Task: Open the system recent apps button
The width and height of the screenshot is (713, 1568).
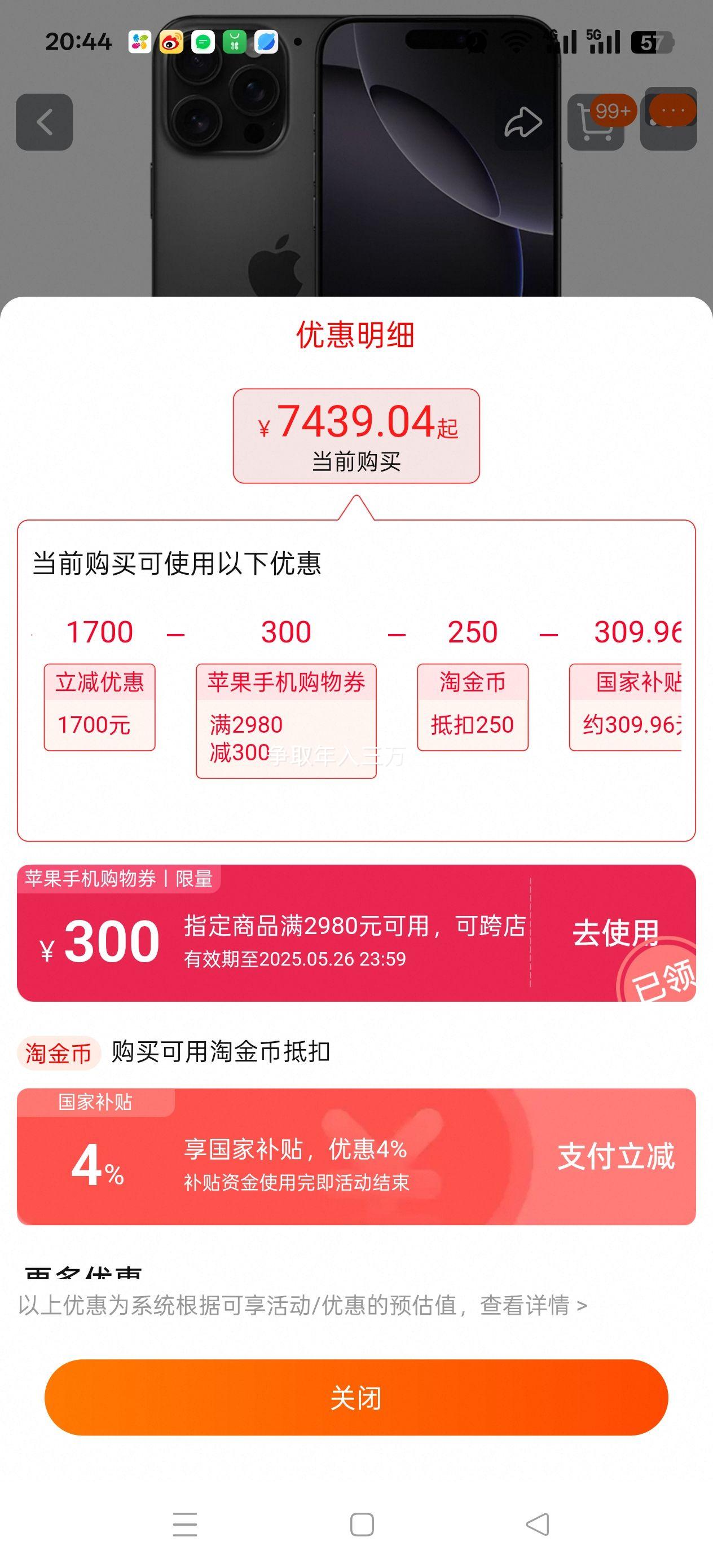Action: click(184, 1524)
